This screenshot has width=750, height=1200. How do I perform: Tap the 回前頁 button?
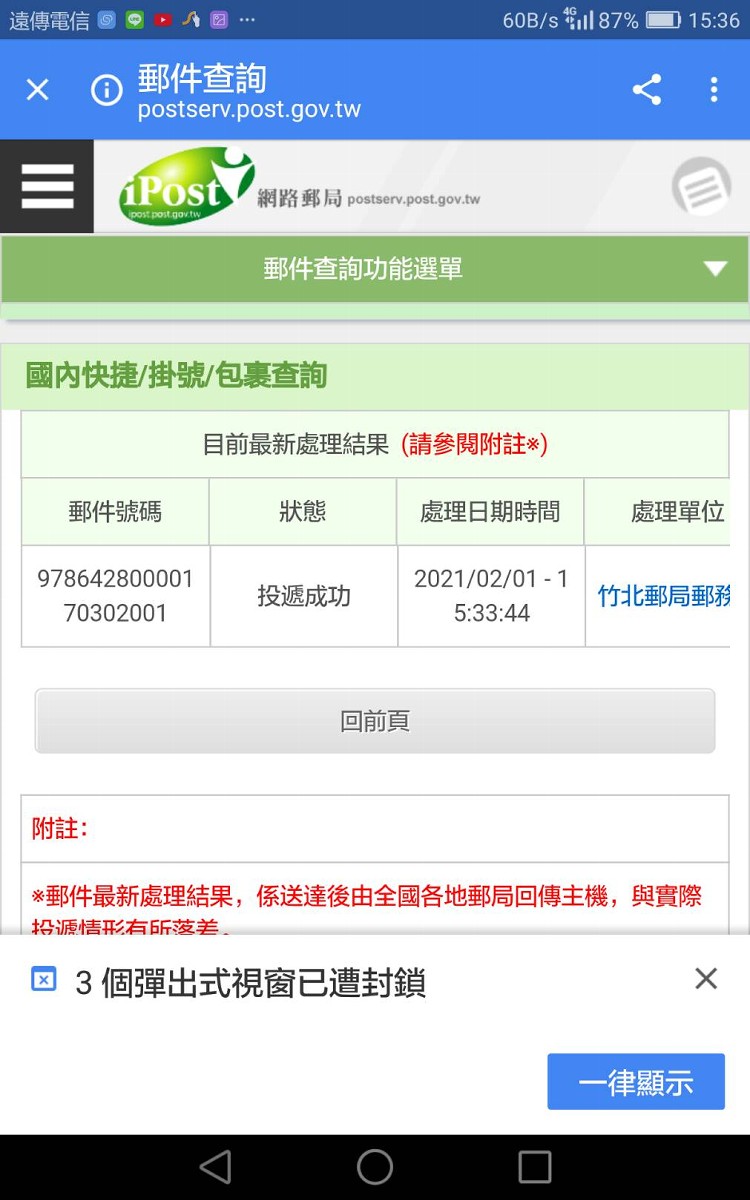[375, 721]
